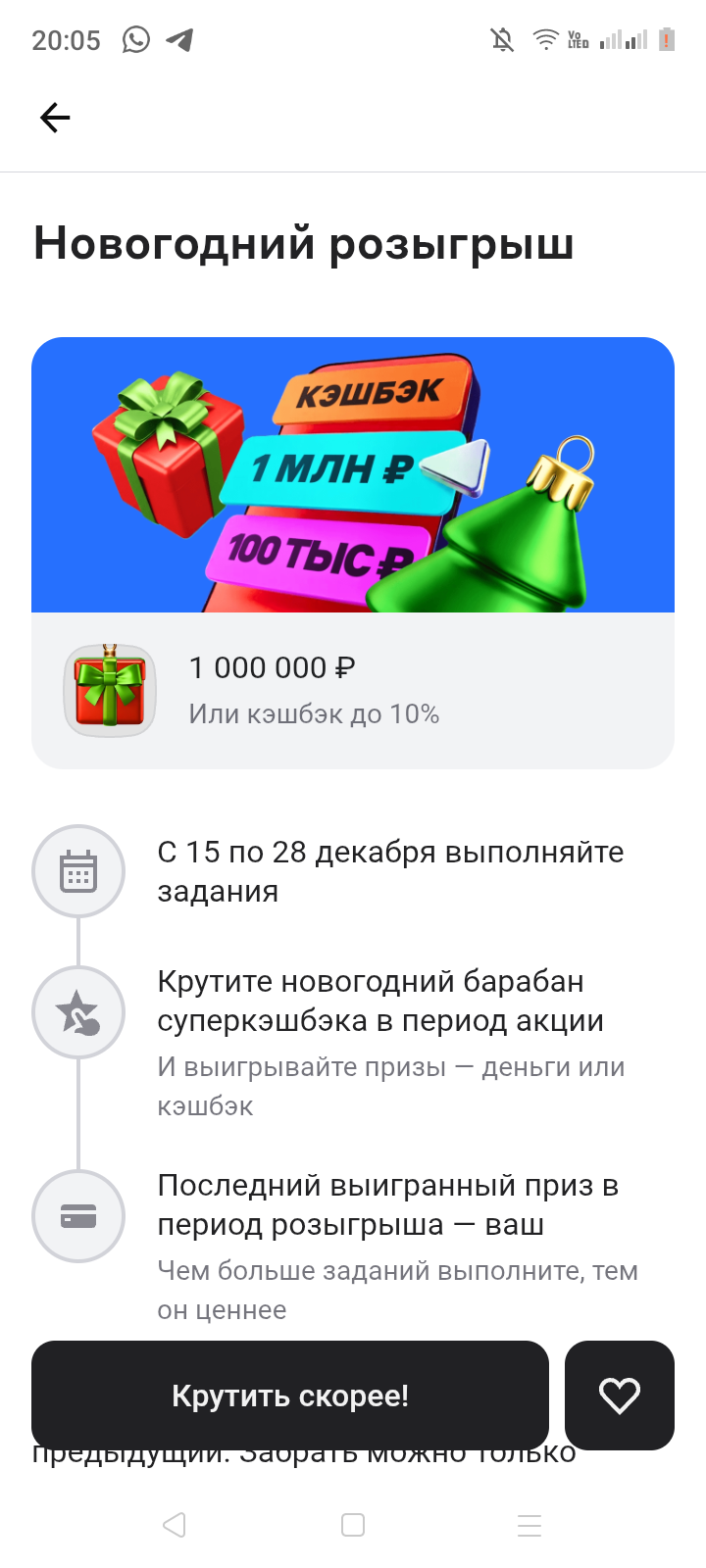706x1568 pixels.
Task: Open recent apps from the navigation bar
Action: 529,1525
